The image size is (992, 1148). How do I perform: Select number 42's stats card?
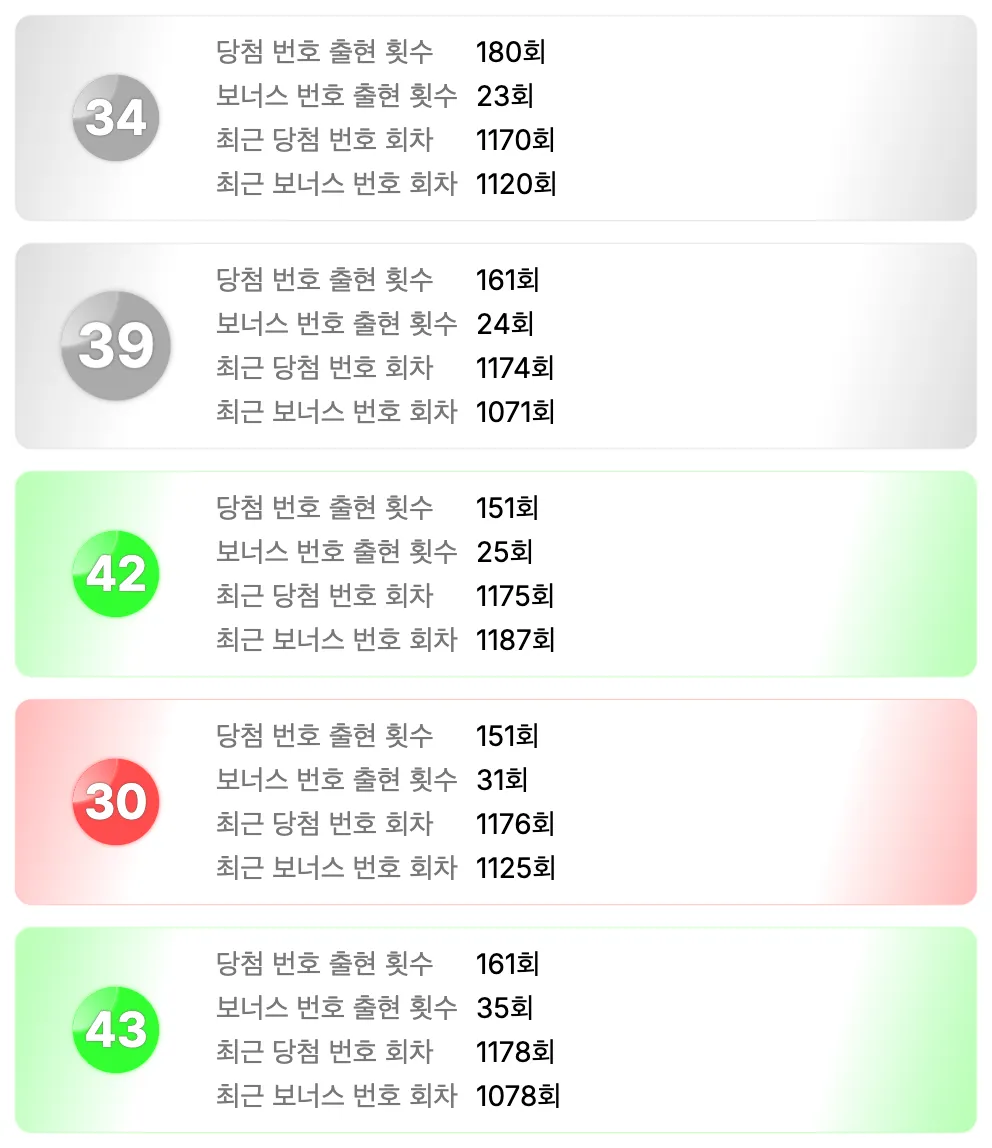pyautogui.click(x=496, y=572)
